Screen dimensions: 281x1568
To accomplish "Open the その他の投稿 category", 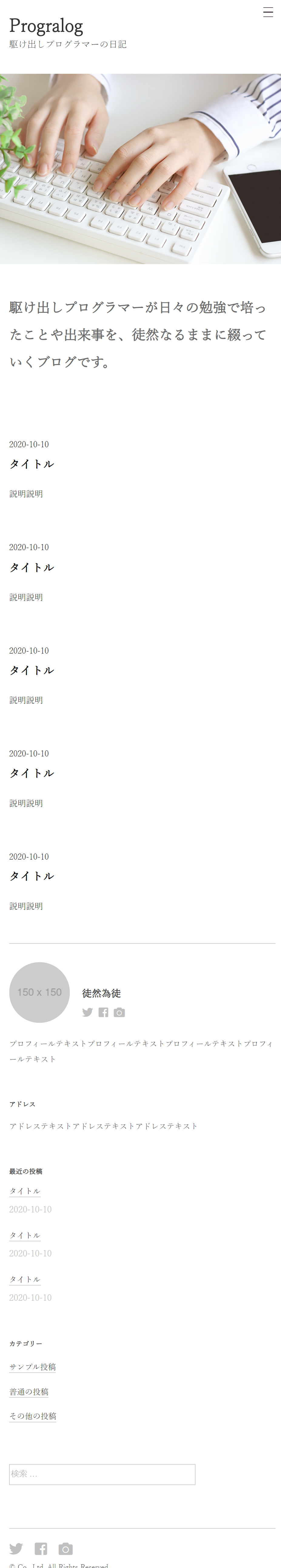I will point(33,1416).
